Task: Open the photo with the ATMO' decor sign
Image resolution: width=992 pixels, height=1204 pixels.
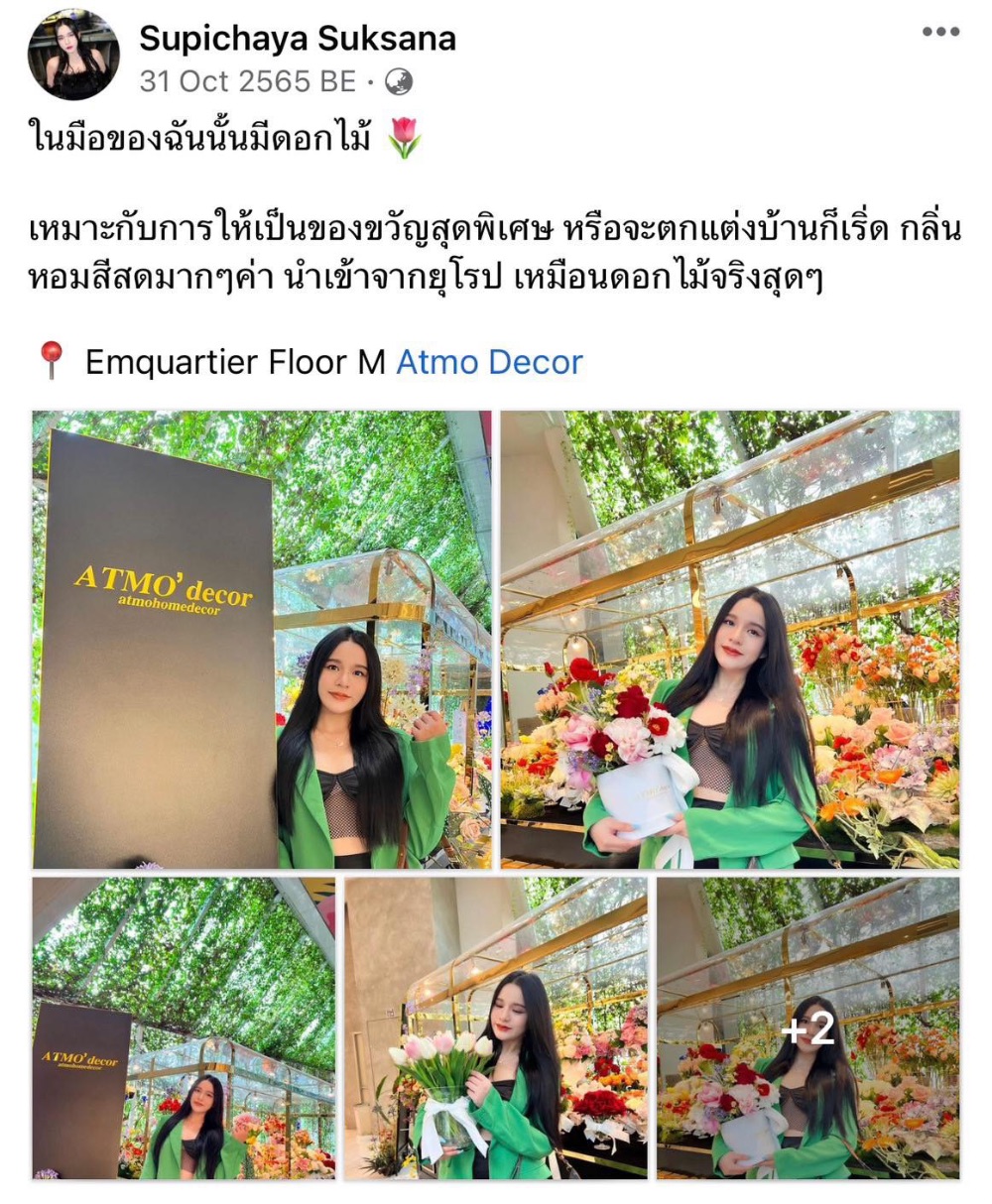Action: [262, 640]
